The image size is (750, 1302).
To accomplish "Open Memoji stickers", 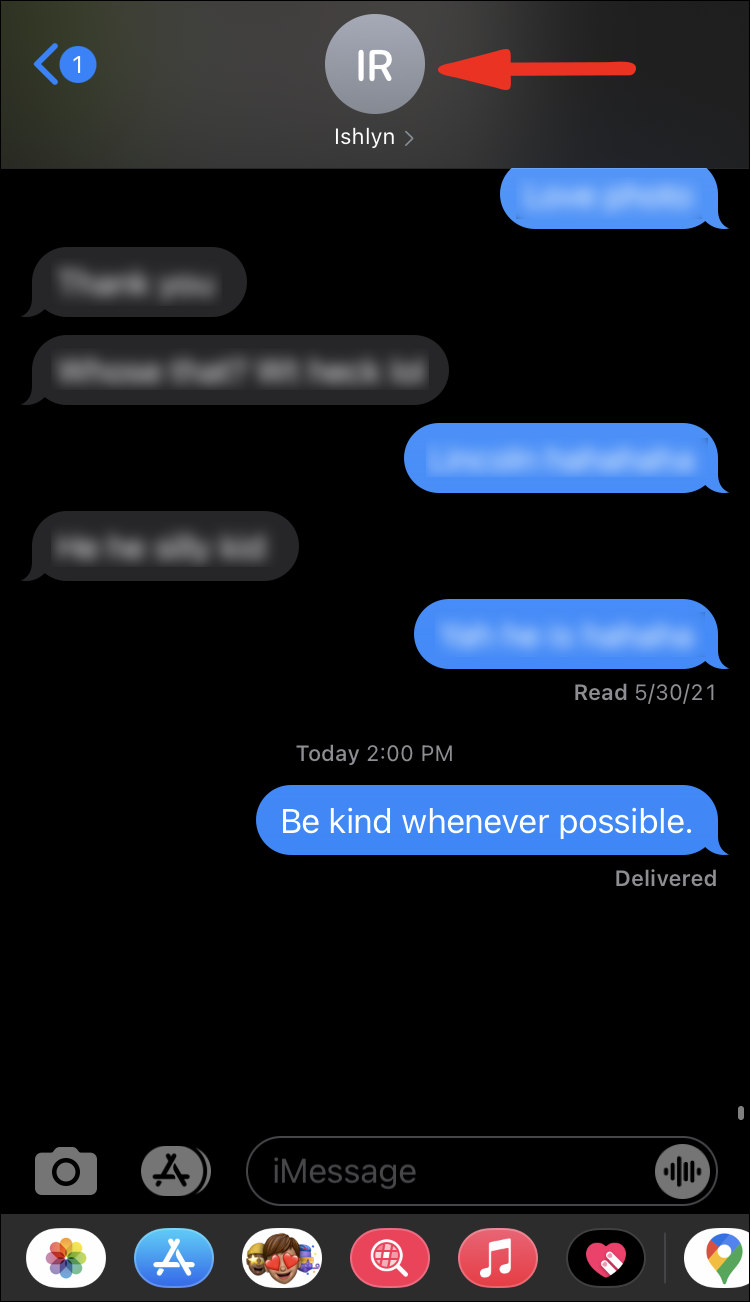I will 282,1257.
